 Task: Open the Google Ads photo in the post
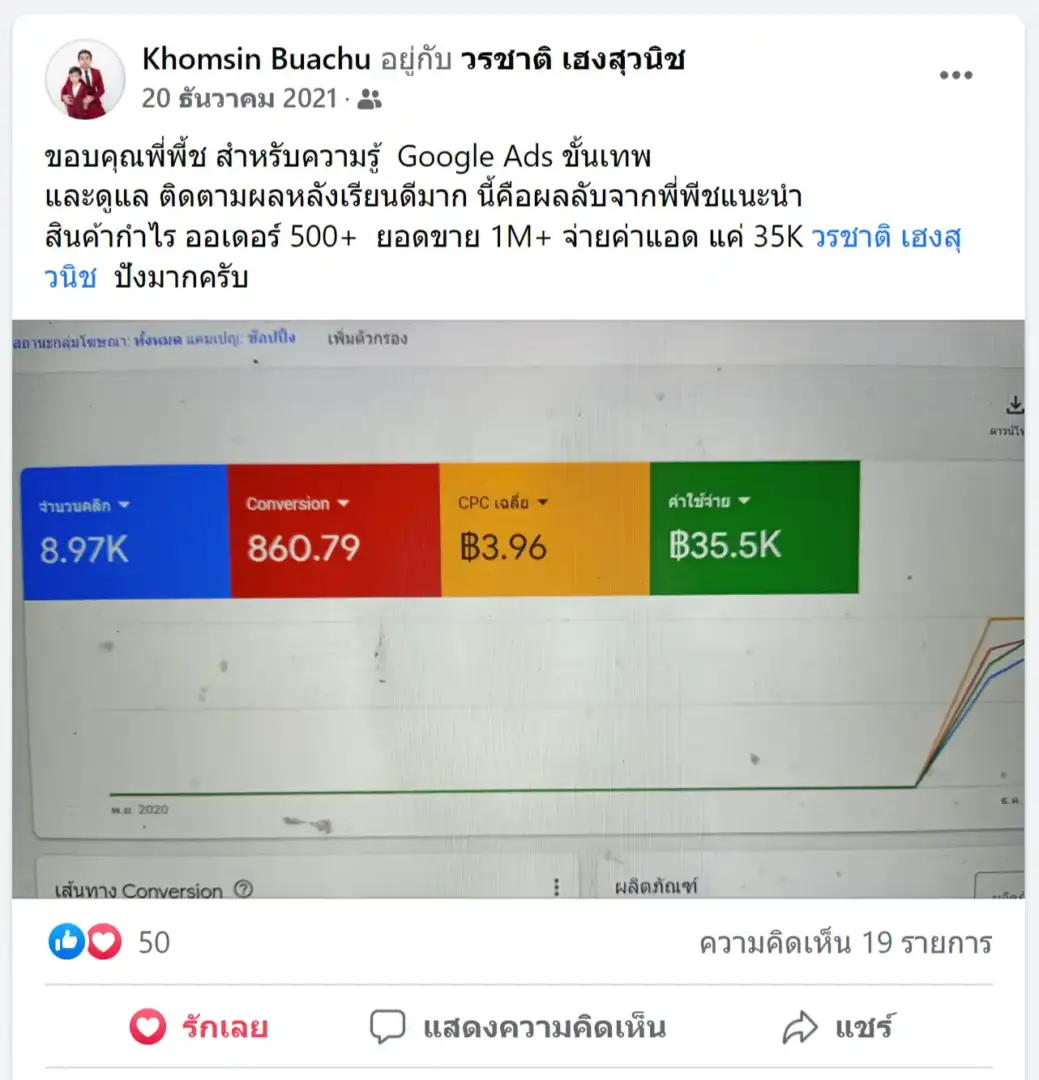coord(518,608)
